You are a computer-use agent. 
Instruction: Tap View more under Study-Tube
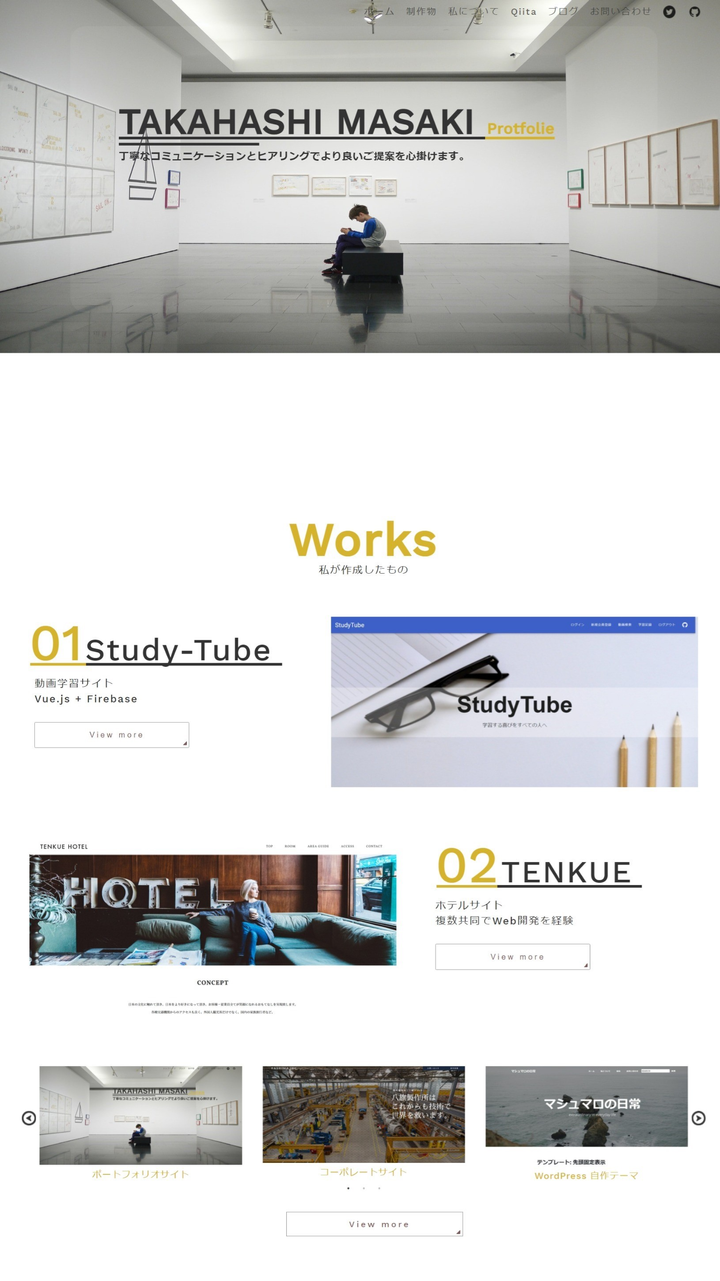[112, 735]
